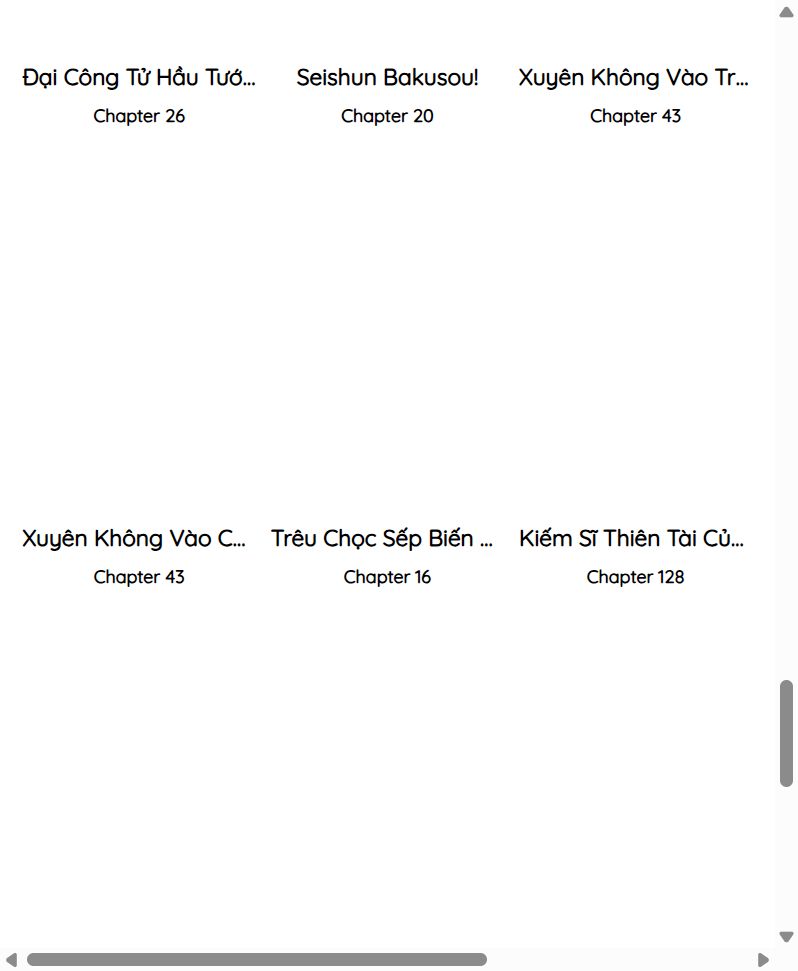Tap the horizontal scrollbar left arrow

tap(12, 960)
